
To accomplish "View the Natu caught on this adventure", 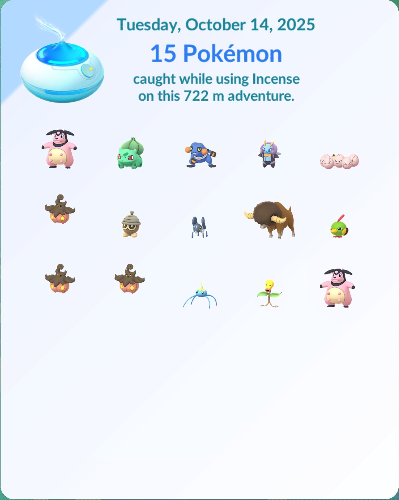I will [339, 226].
